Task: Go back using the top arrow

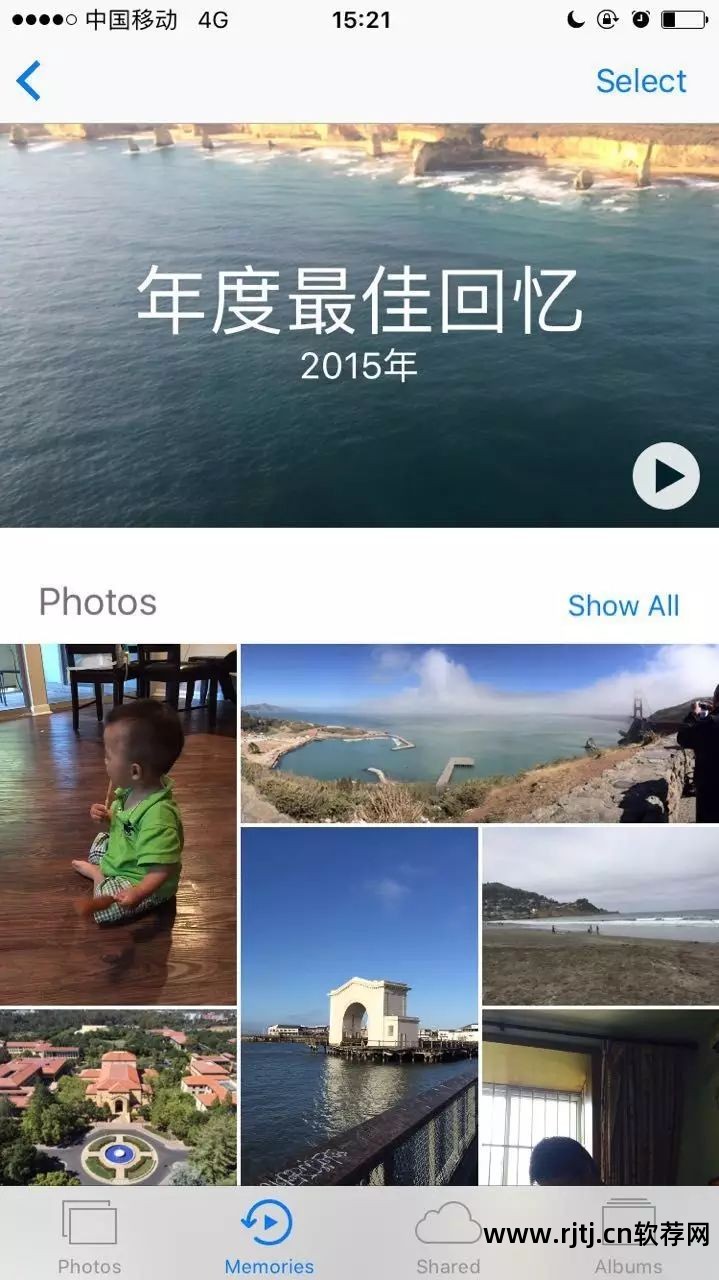Action: click(29, 81)
